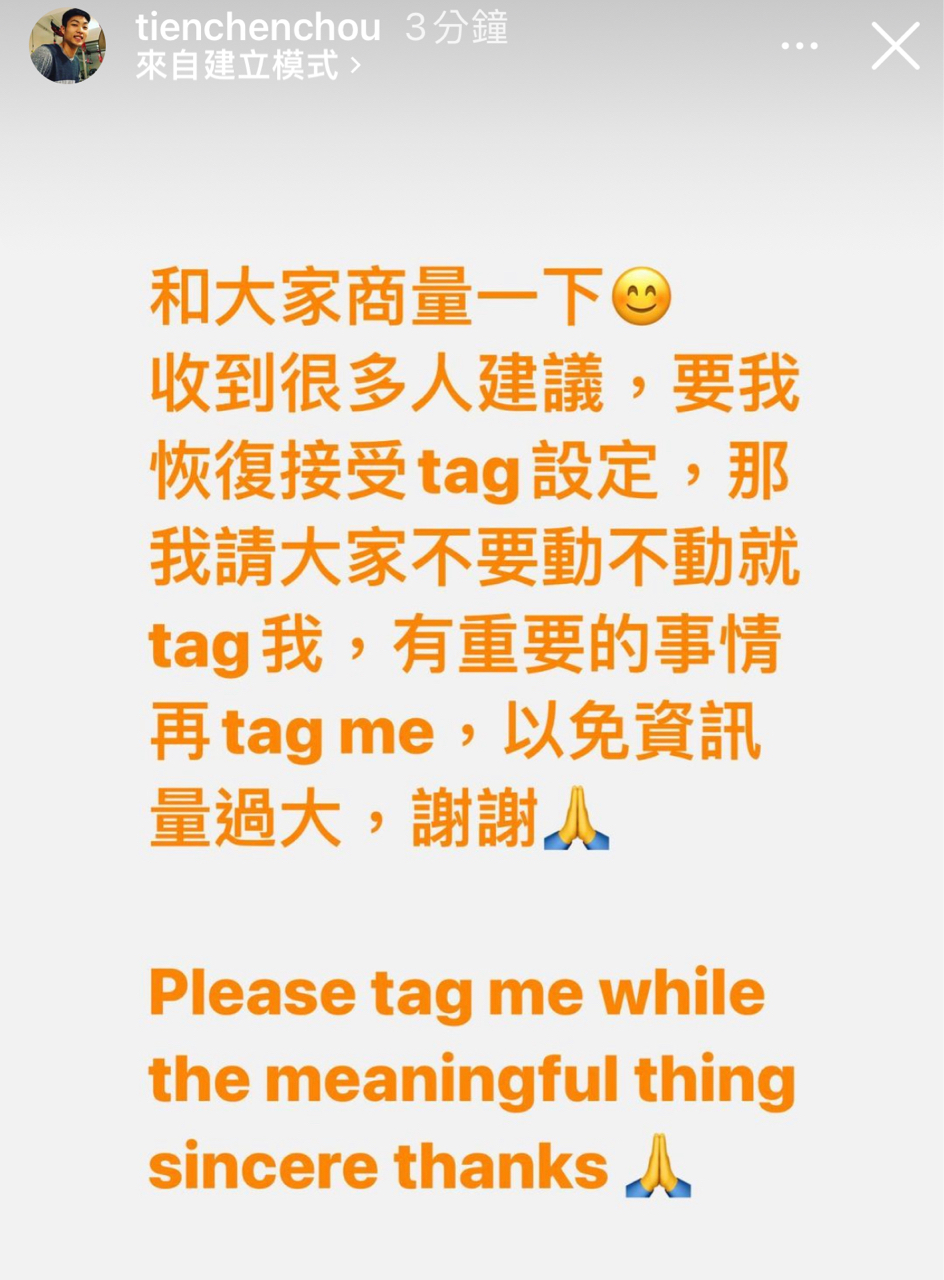Open the story options menu

pyautogui.click(x=799, y=46)
